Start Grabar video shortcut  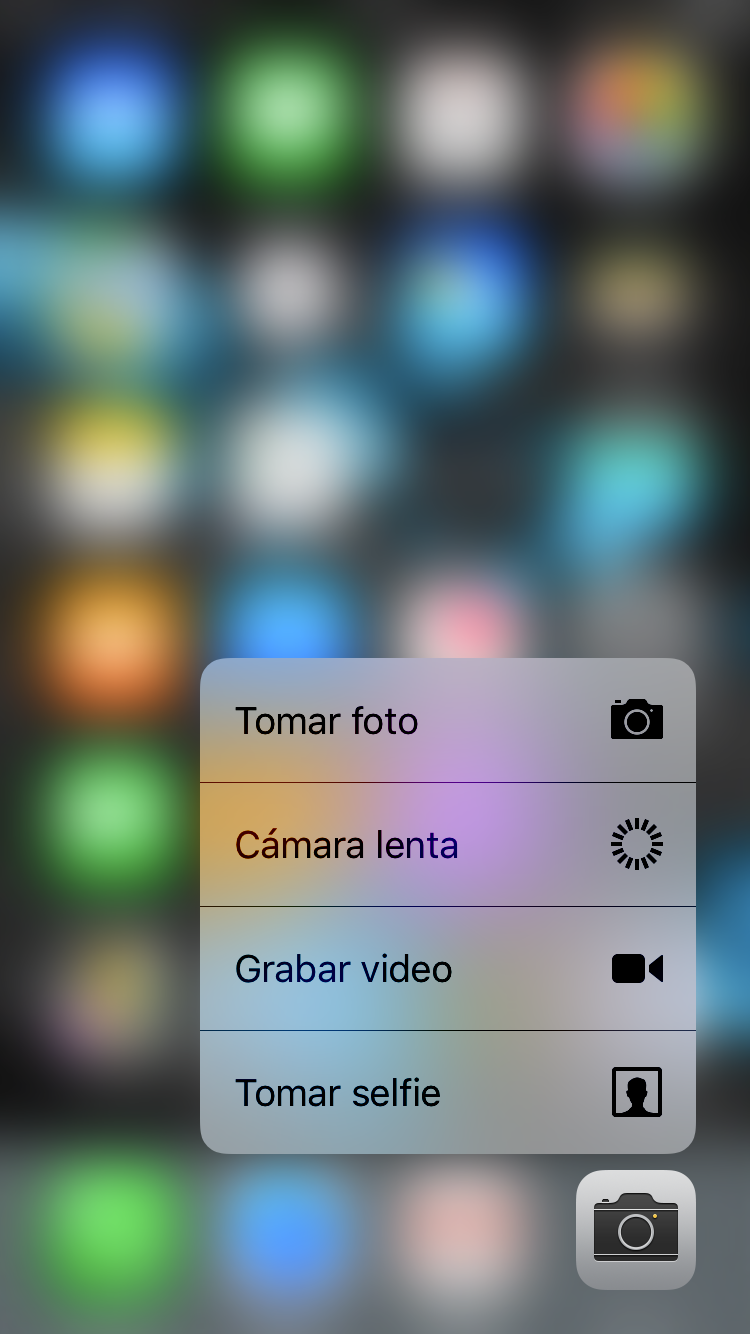pyautogui.click(x=447, y=969)
